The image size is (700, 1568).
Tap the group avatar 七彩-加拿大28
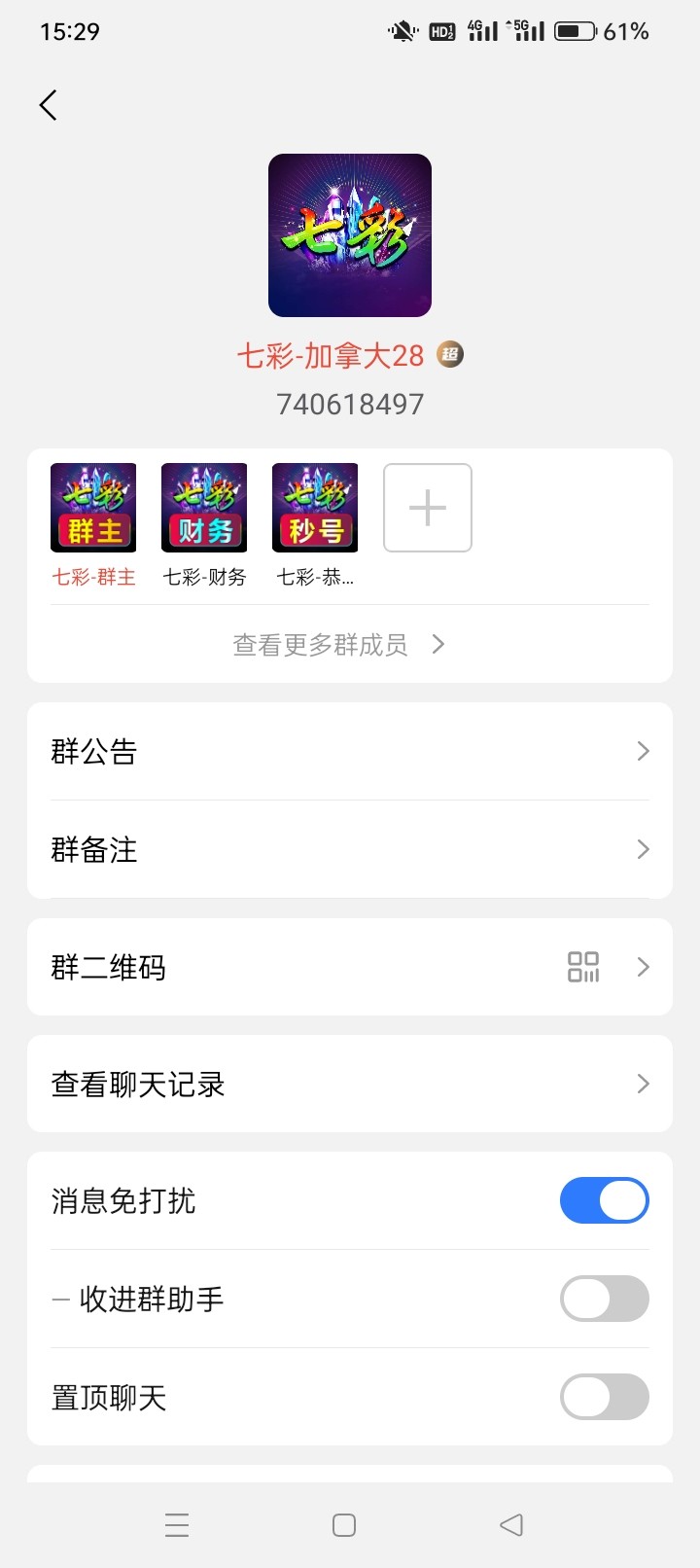350,233
